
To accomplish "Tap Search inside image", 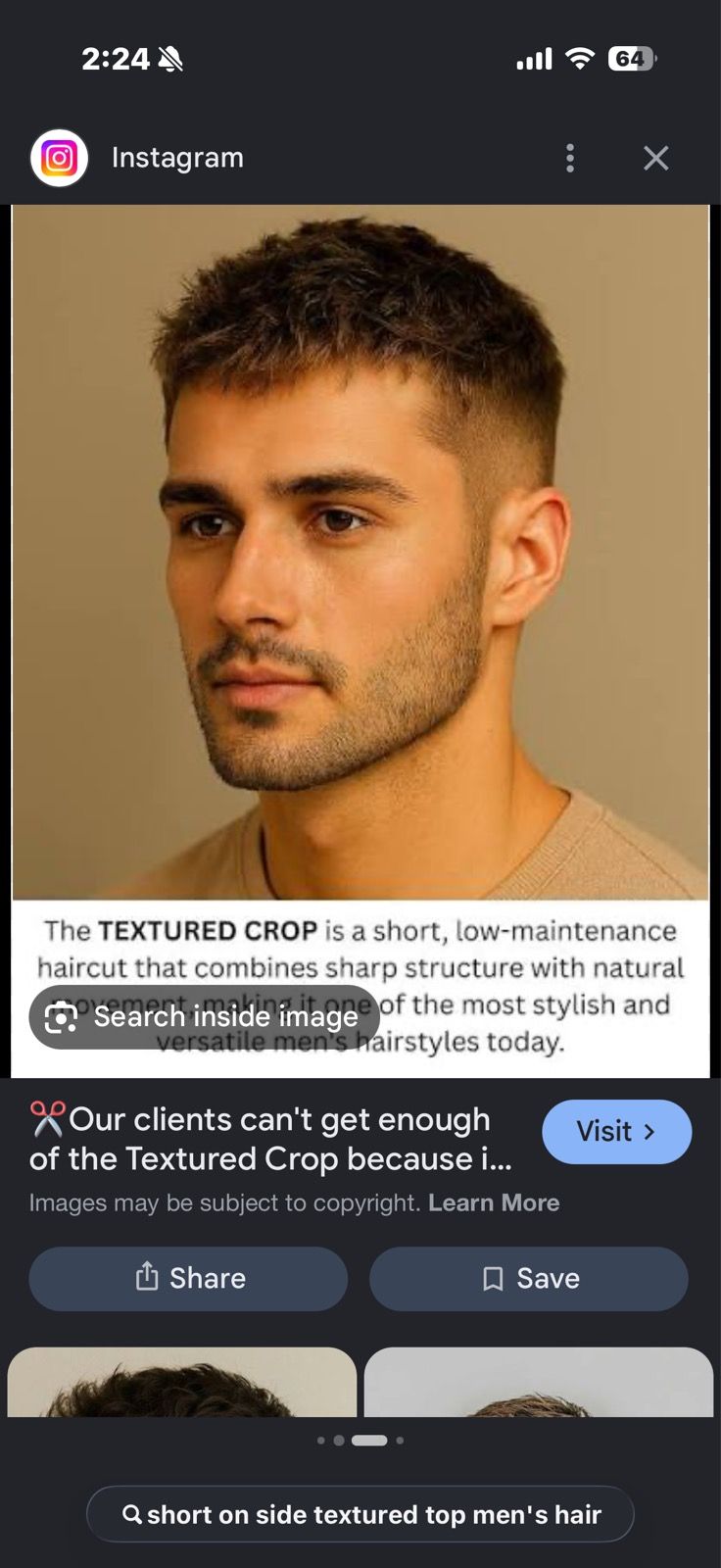I will (x=205, y=1017).
